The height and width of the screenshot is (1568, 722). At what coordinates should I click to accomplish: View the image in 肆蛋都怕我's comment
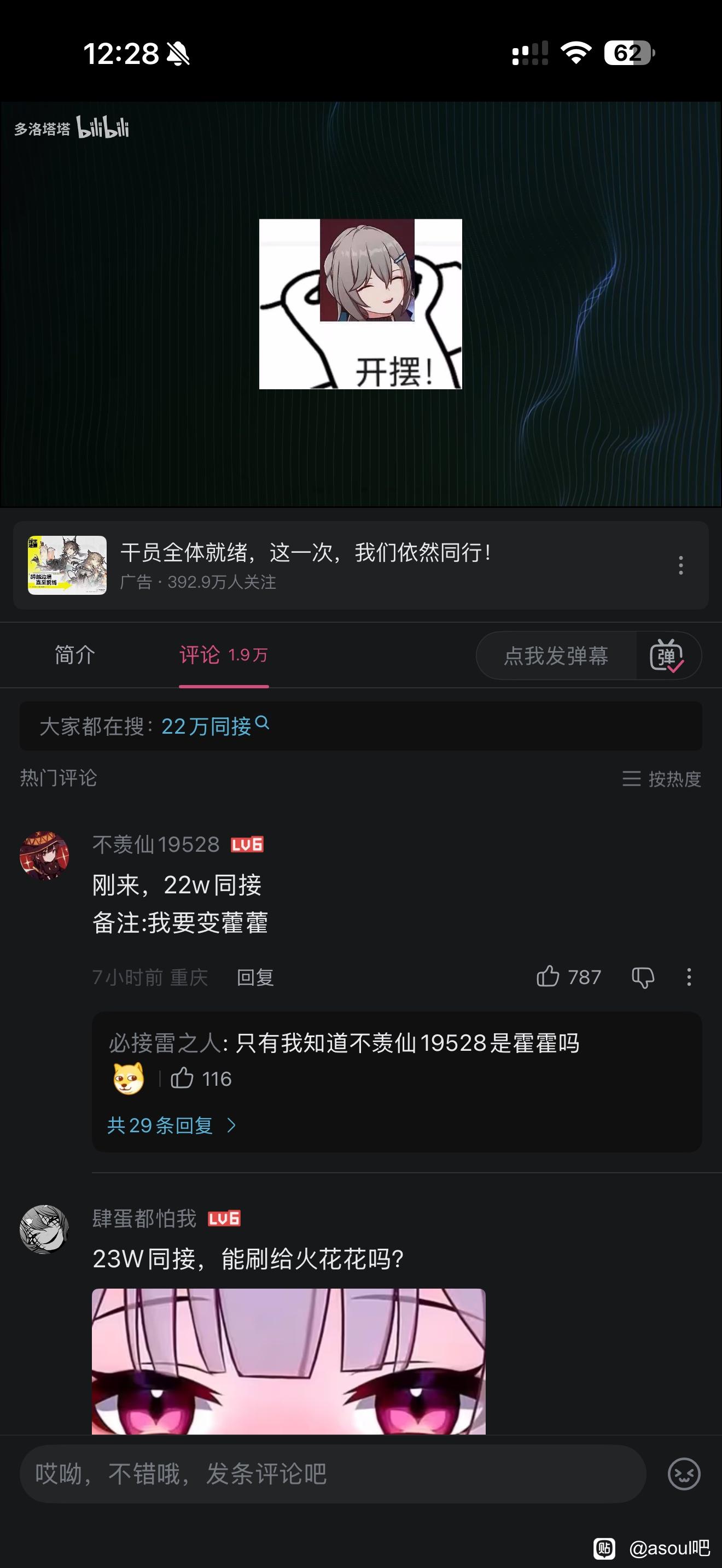click(x=289, y=1361)
